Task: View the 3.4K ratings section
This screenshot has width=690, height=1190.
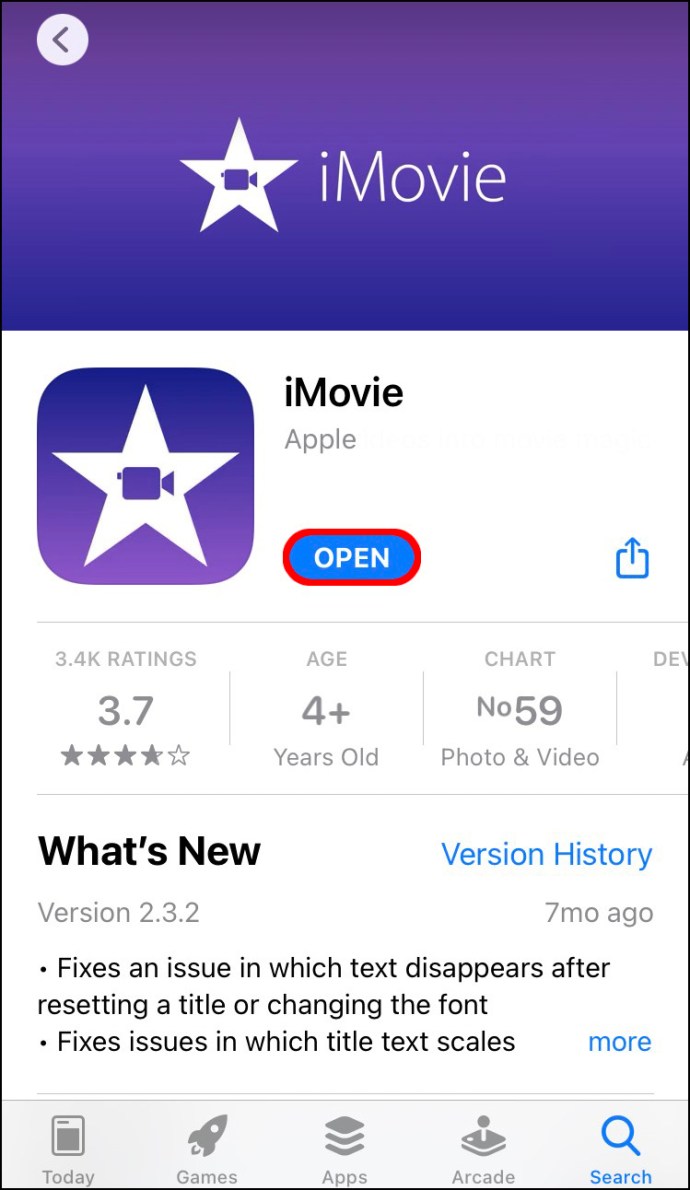Action: [x=126, y=710]
